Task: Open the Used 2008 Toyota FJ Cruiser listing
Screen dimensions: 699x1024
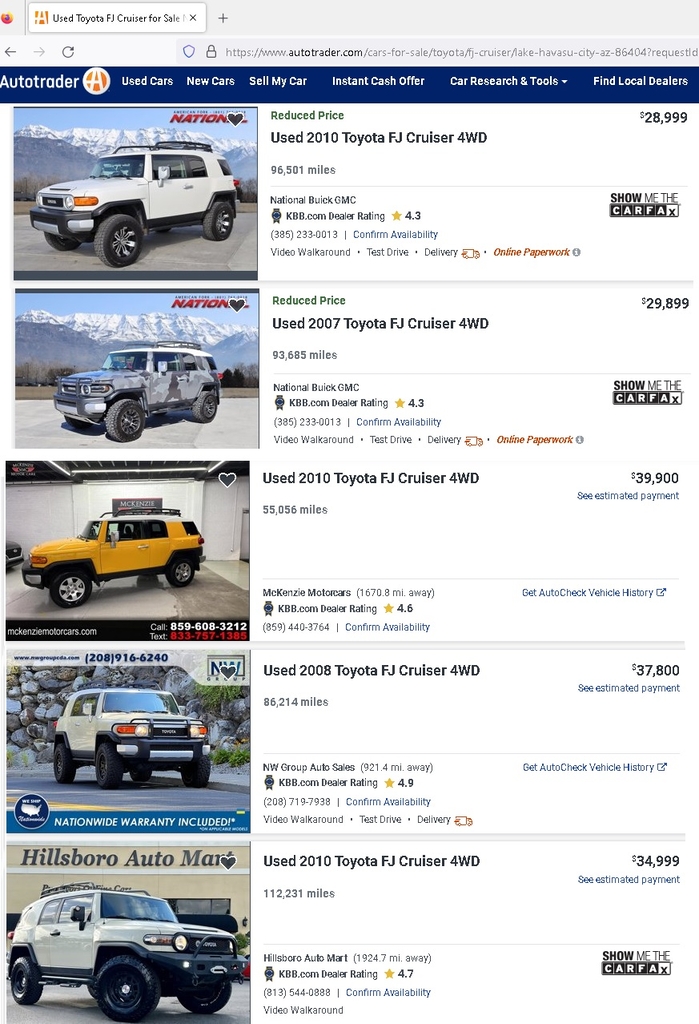Action: coord(371,671)
